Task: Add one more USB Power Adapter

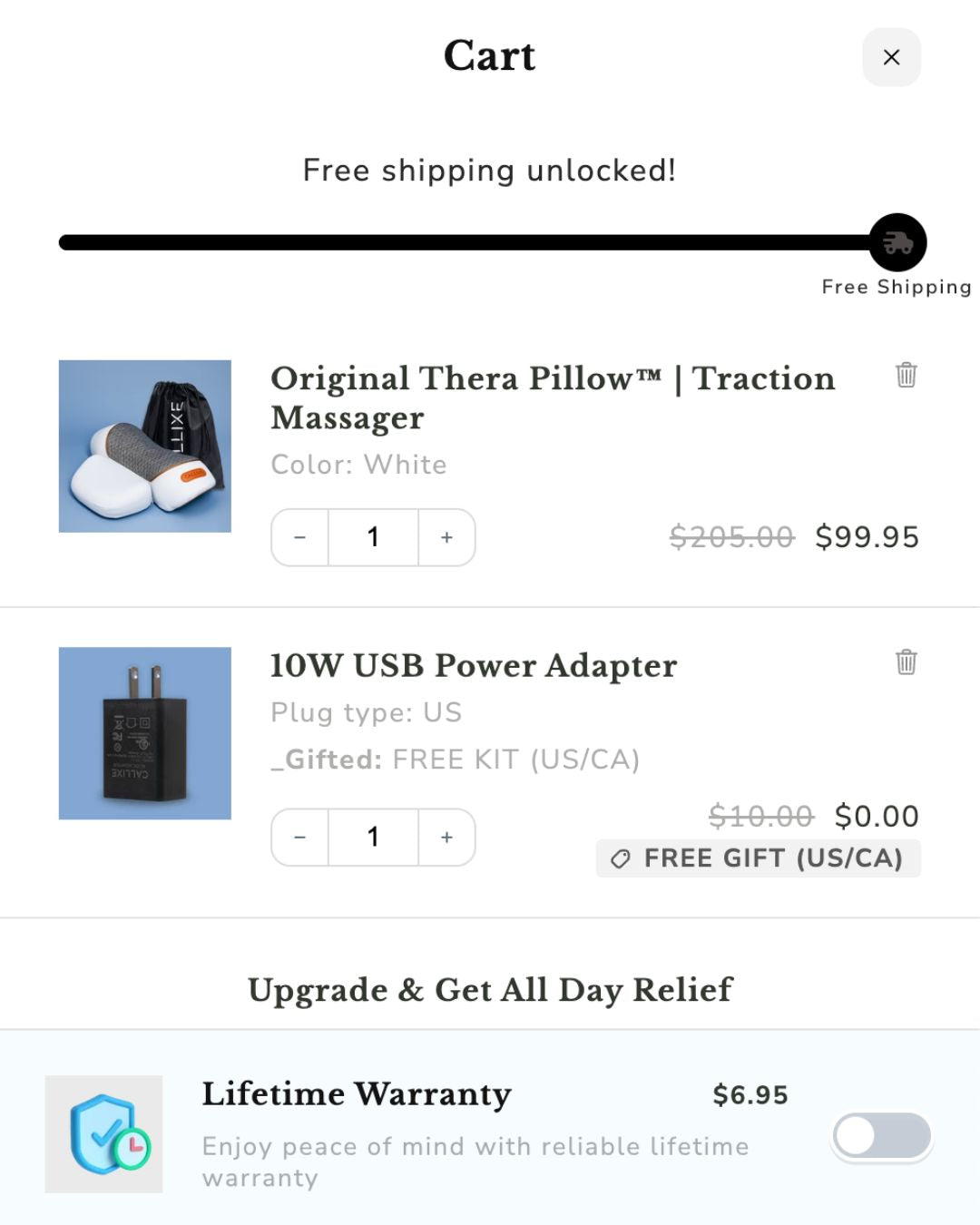Action: tap(446, 837)
